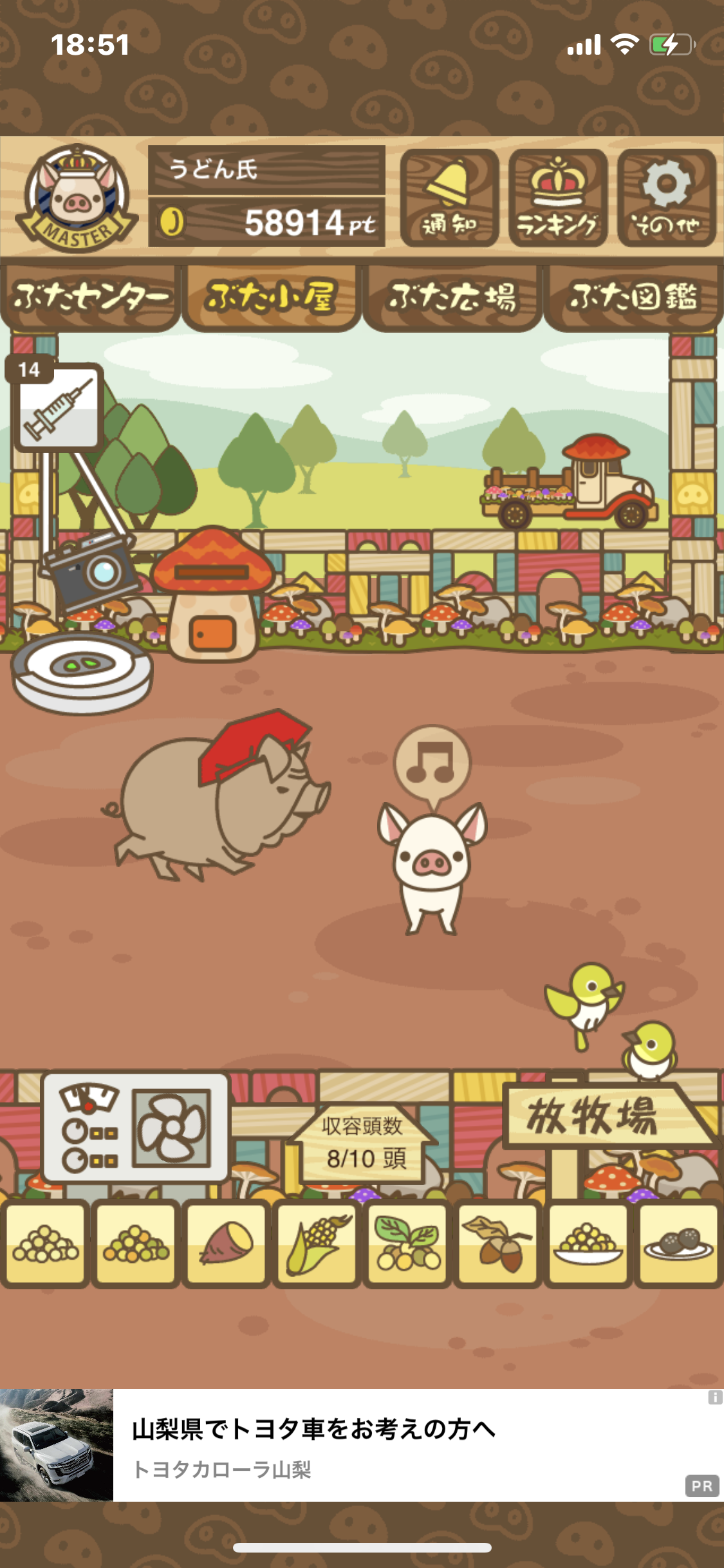Use the syringe item button
The height and width of the screenshot is (1568, 724).
[x=57, y=404]
